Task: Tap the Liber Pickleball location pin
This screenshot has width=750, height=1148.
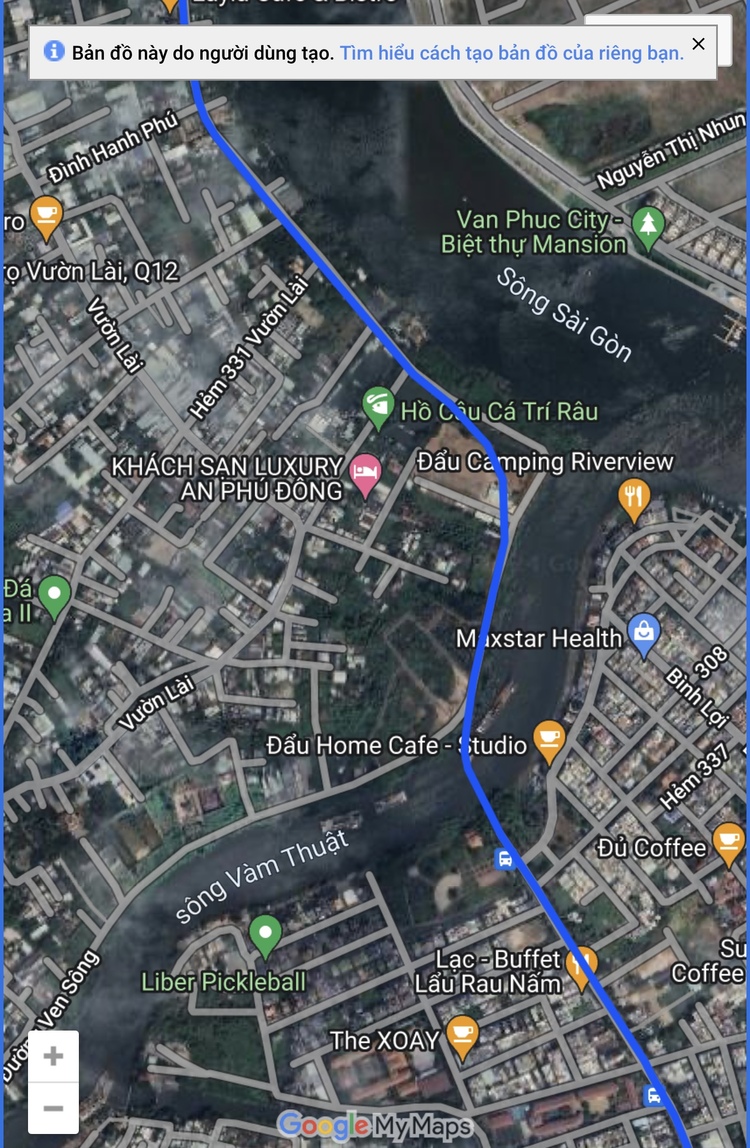Action: coord(265,935)
